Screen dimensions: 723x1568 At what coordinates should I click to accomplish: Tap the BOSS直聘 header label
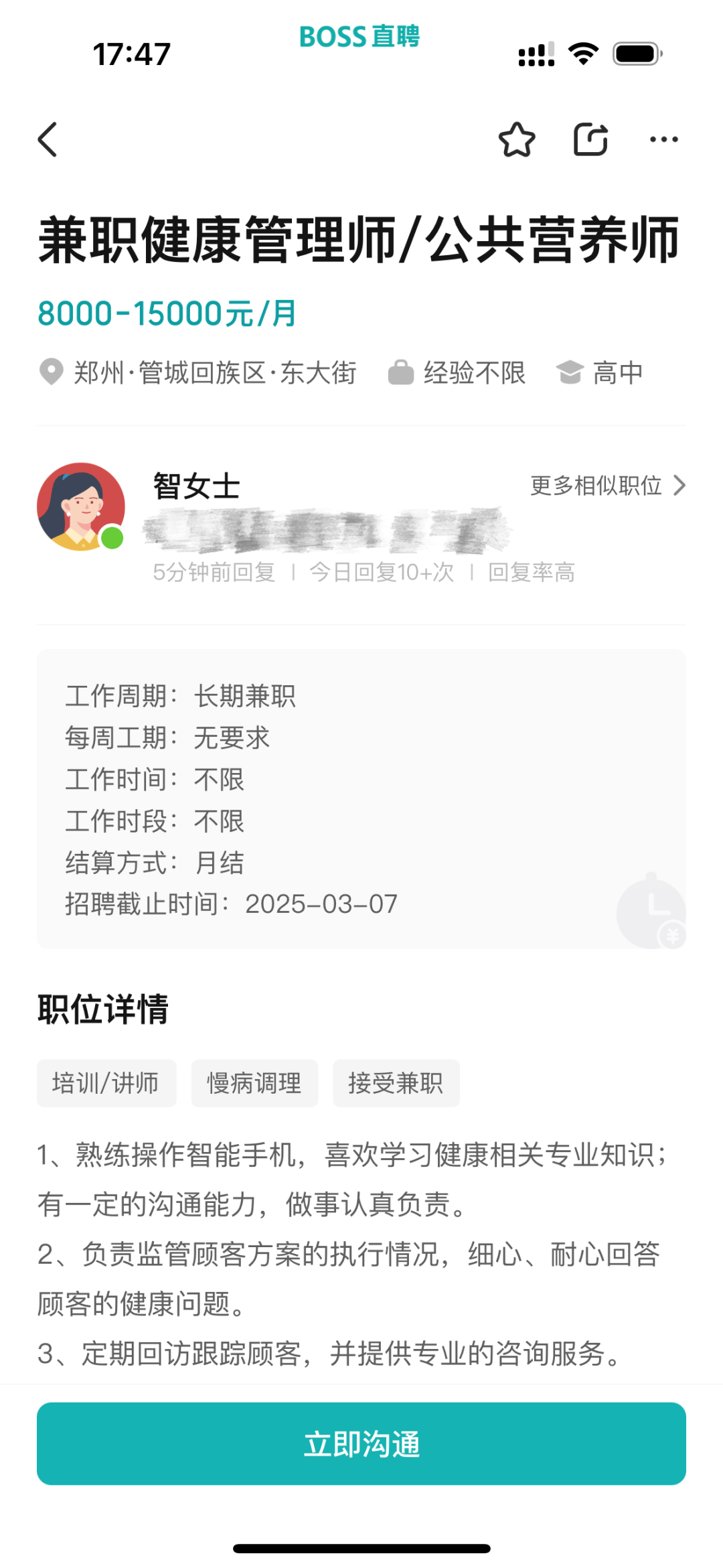point(359,38)
